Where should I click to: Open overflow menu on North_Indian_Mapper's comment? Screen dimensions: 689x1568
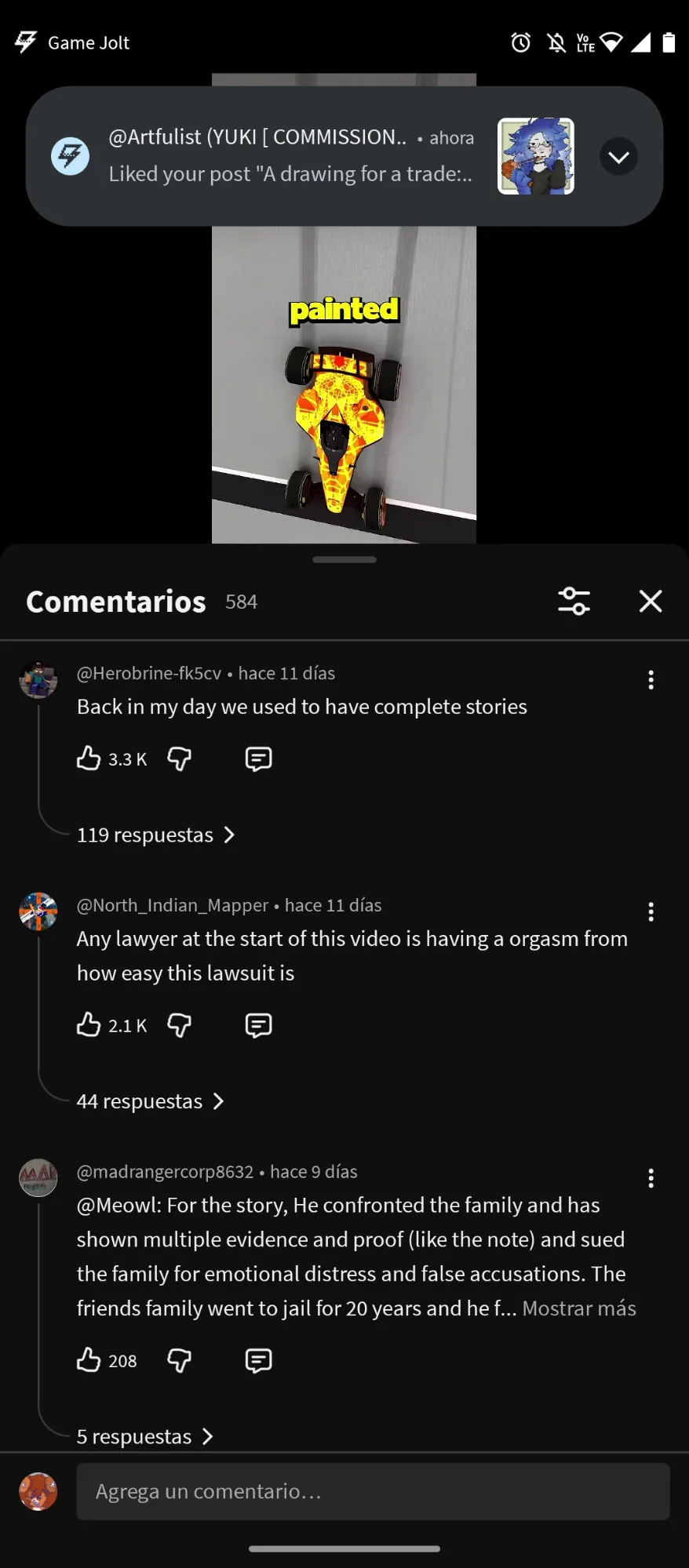tap(651, 911)
